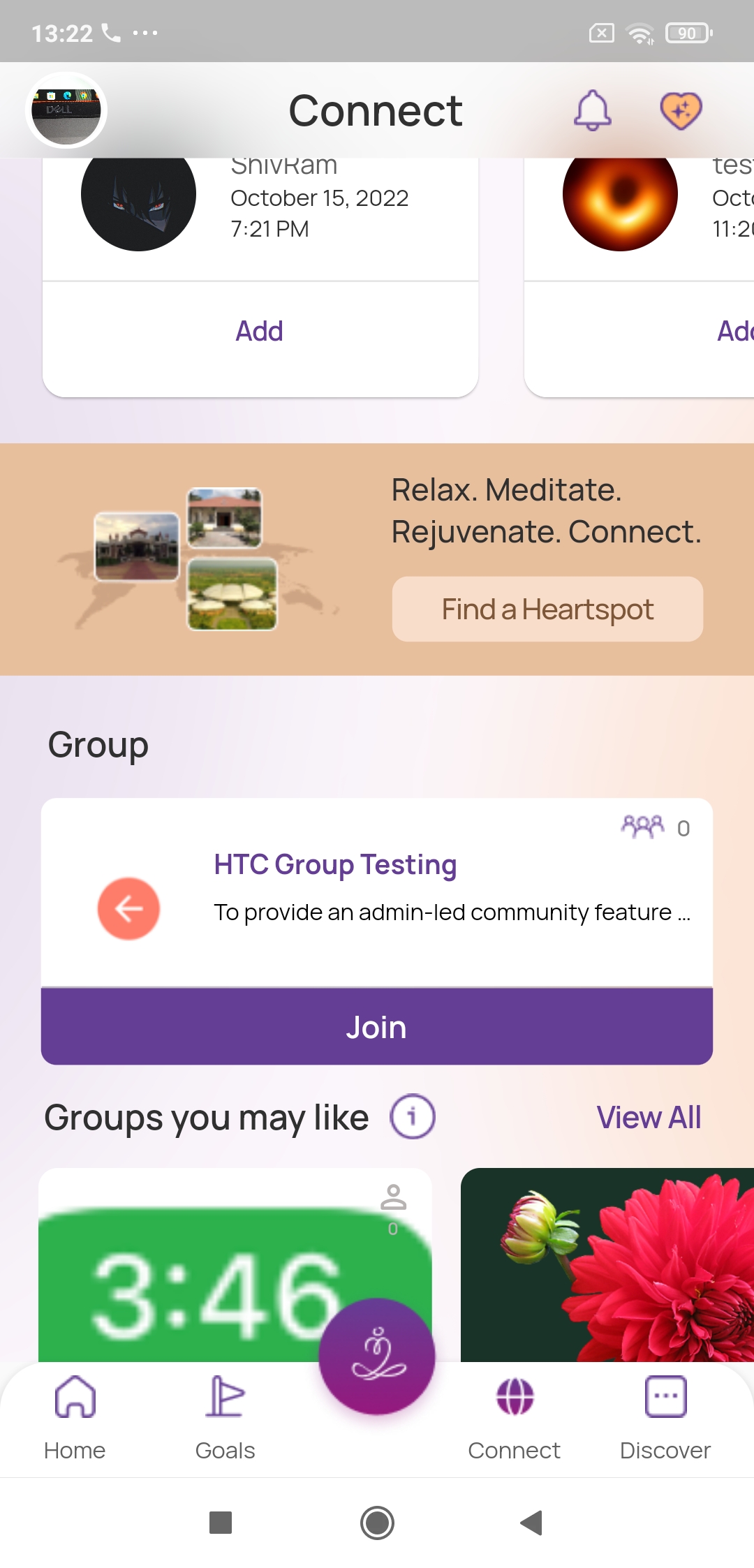
Task: Open the HTC Group Testing card
Action: click(x=377, y=891)
